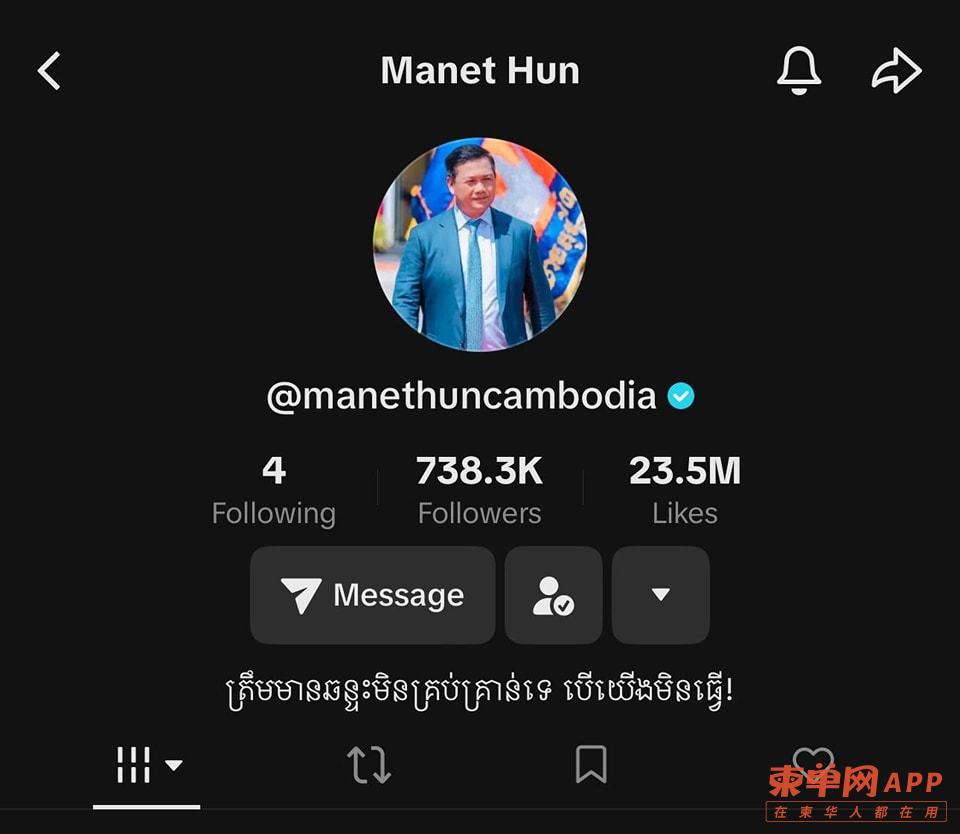Tap the following status person-check button
This screenshot has height=834, width=960.
(x=553, y=595)
